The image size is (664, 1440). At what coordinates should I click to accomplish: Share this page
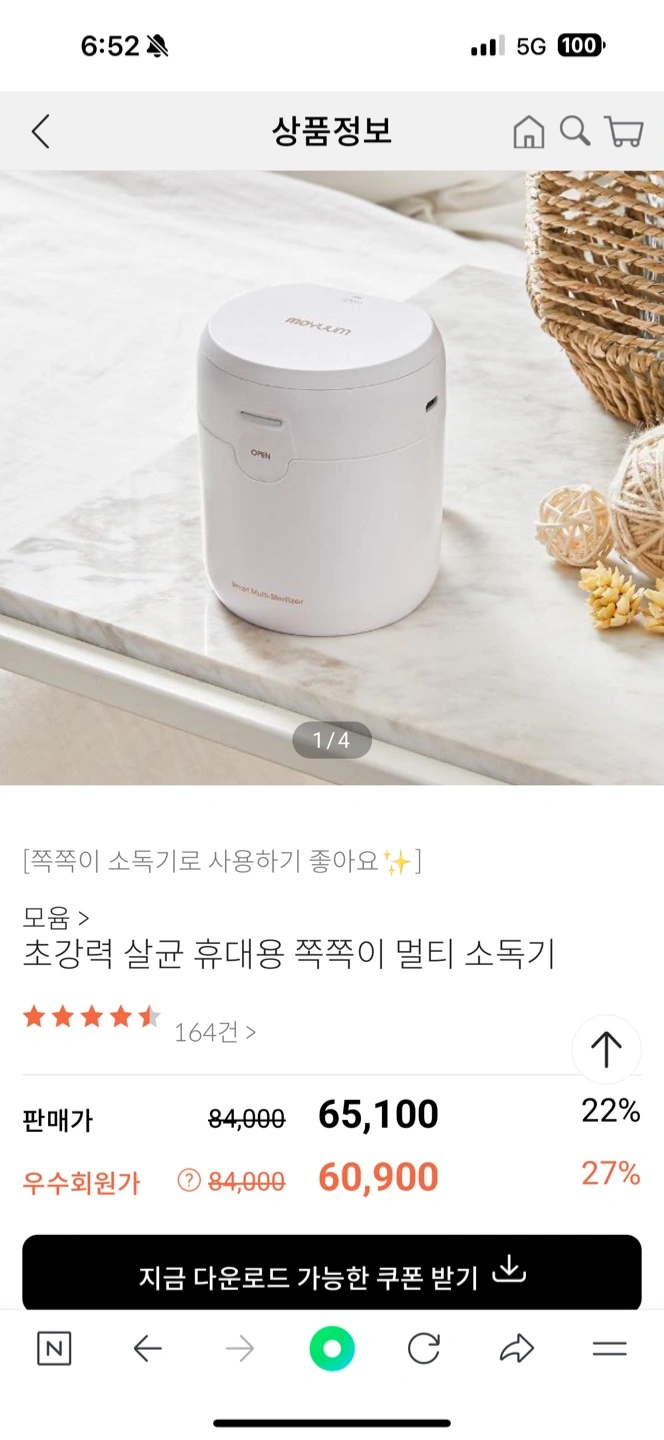517,1349
